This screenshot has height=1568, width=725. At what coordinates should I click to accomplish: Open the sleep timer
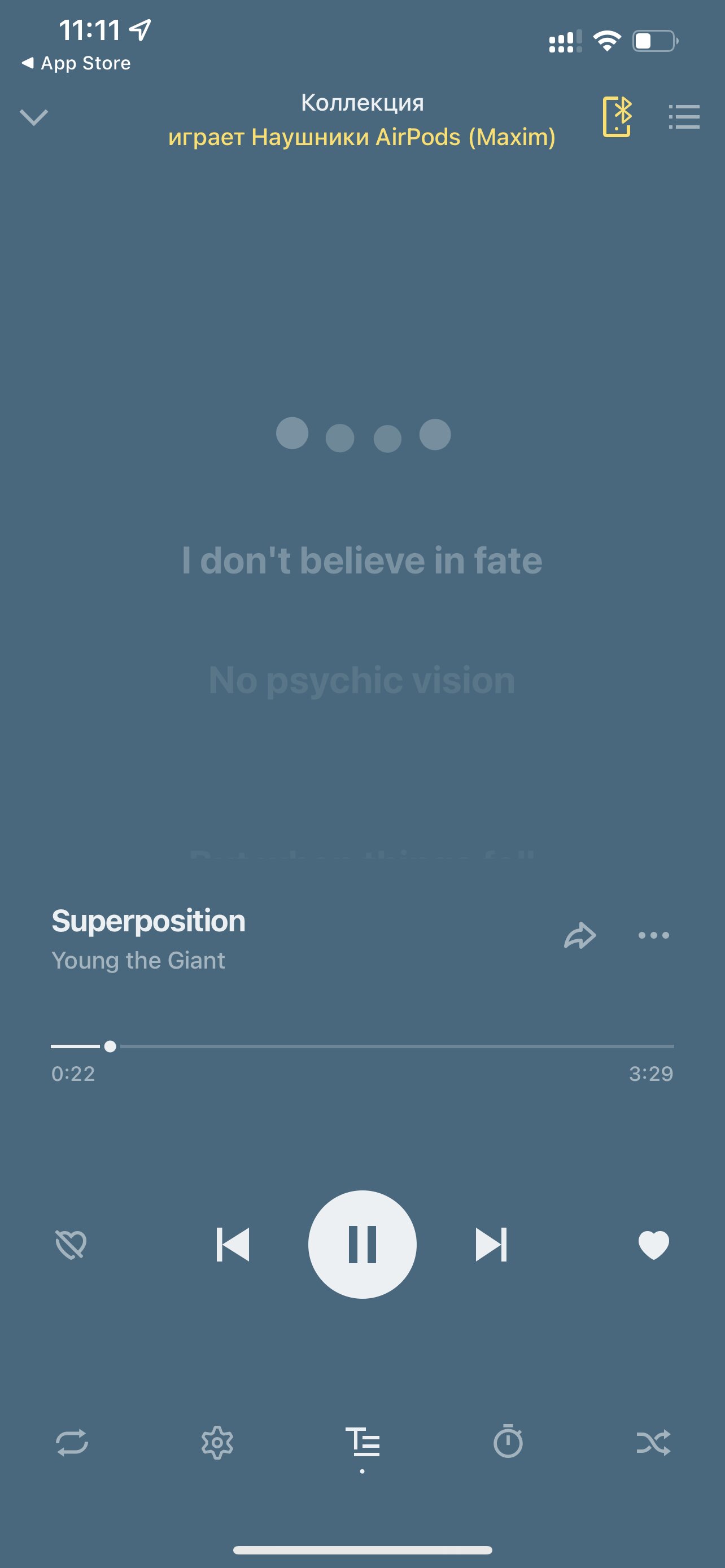(508, 1442)
